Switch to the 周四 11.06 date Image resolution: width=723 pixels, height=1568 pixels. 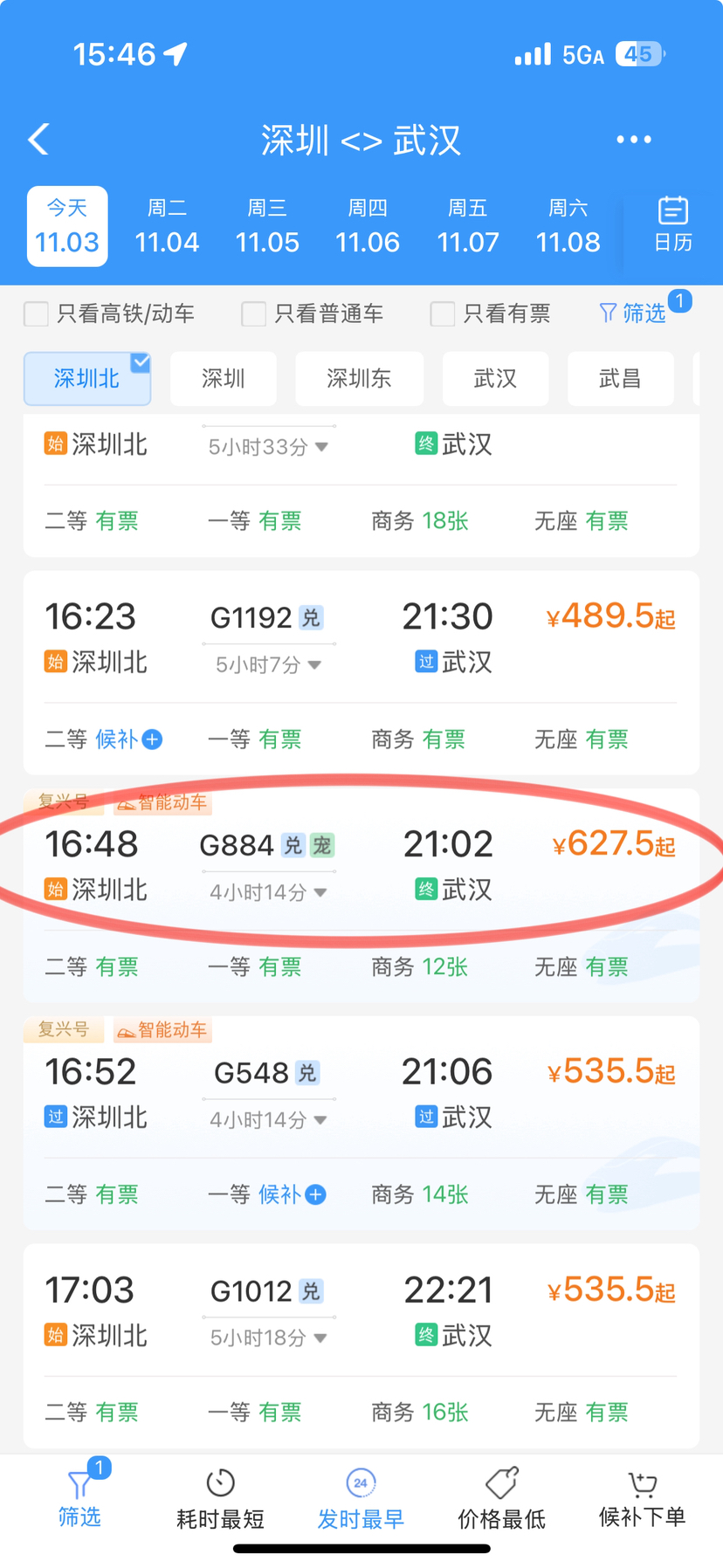click(368, 226)
